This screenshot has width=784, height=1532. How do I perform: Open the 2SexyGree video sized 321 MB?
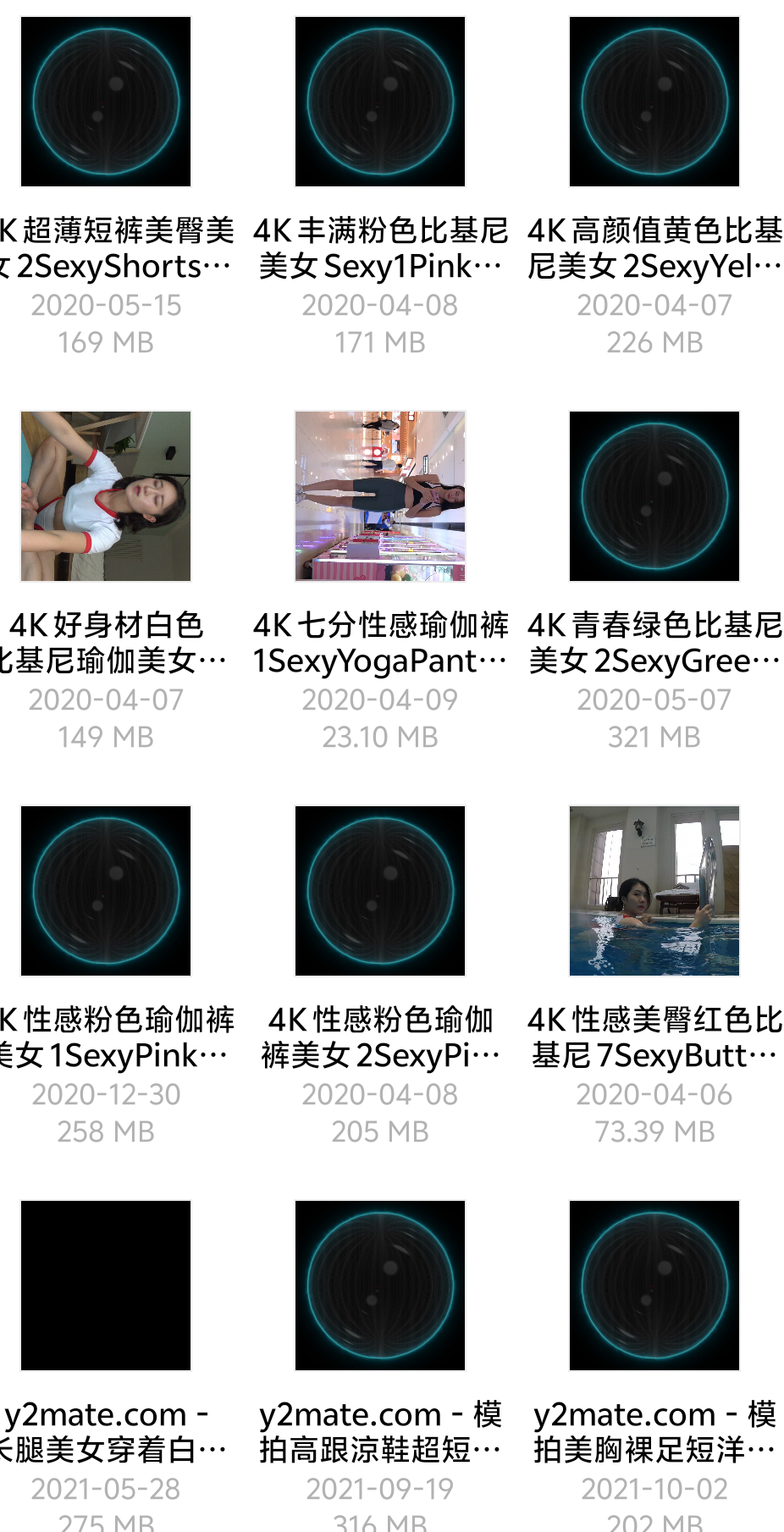[654, 496]
